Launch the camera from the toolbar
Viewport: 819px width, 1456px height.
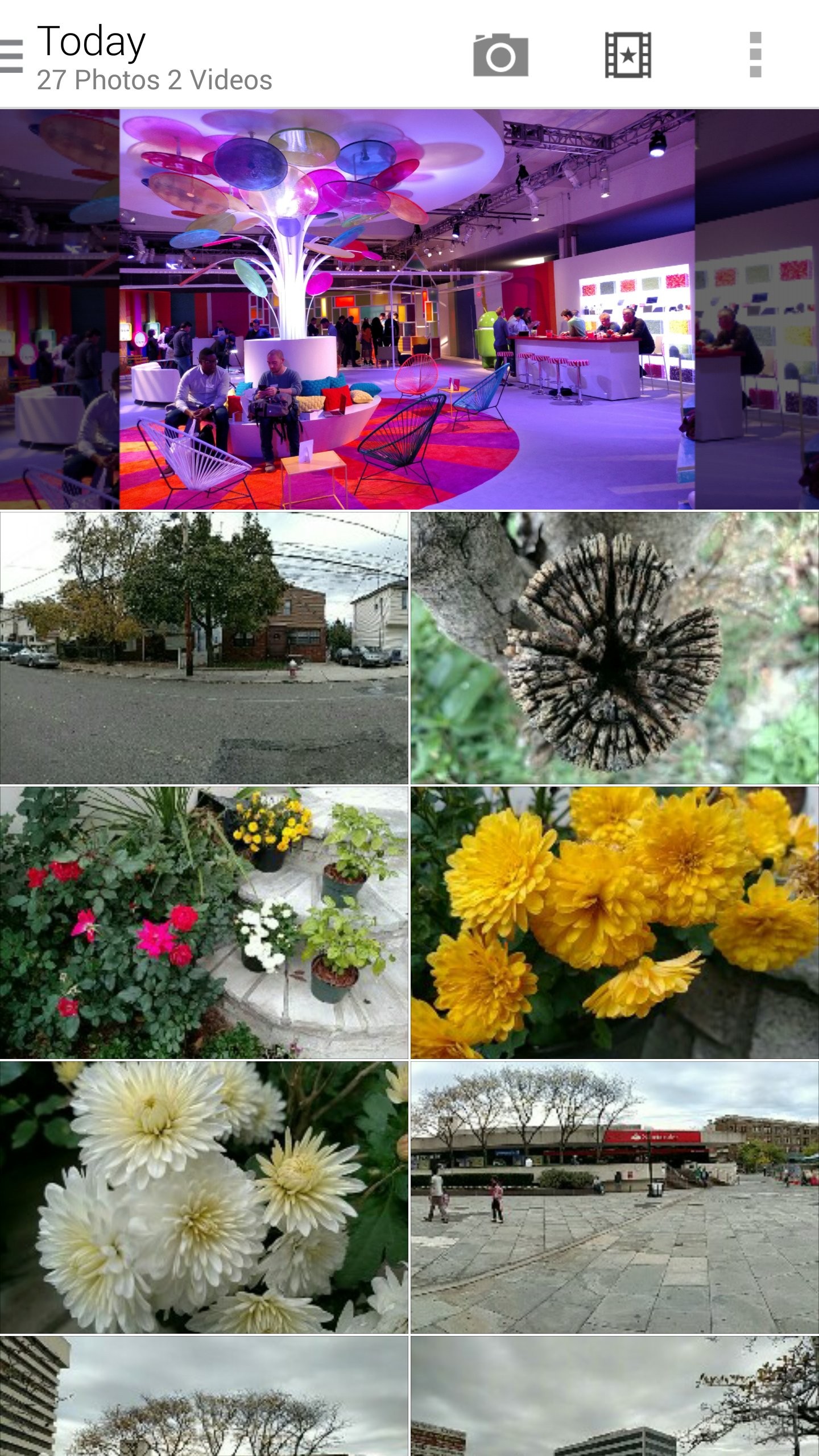click(x=500, y=55)
